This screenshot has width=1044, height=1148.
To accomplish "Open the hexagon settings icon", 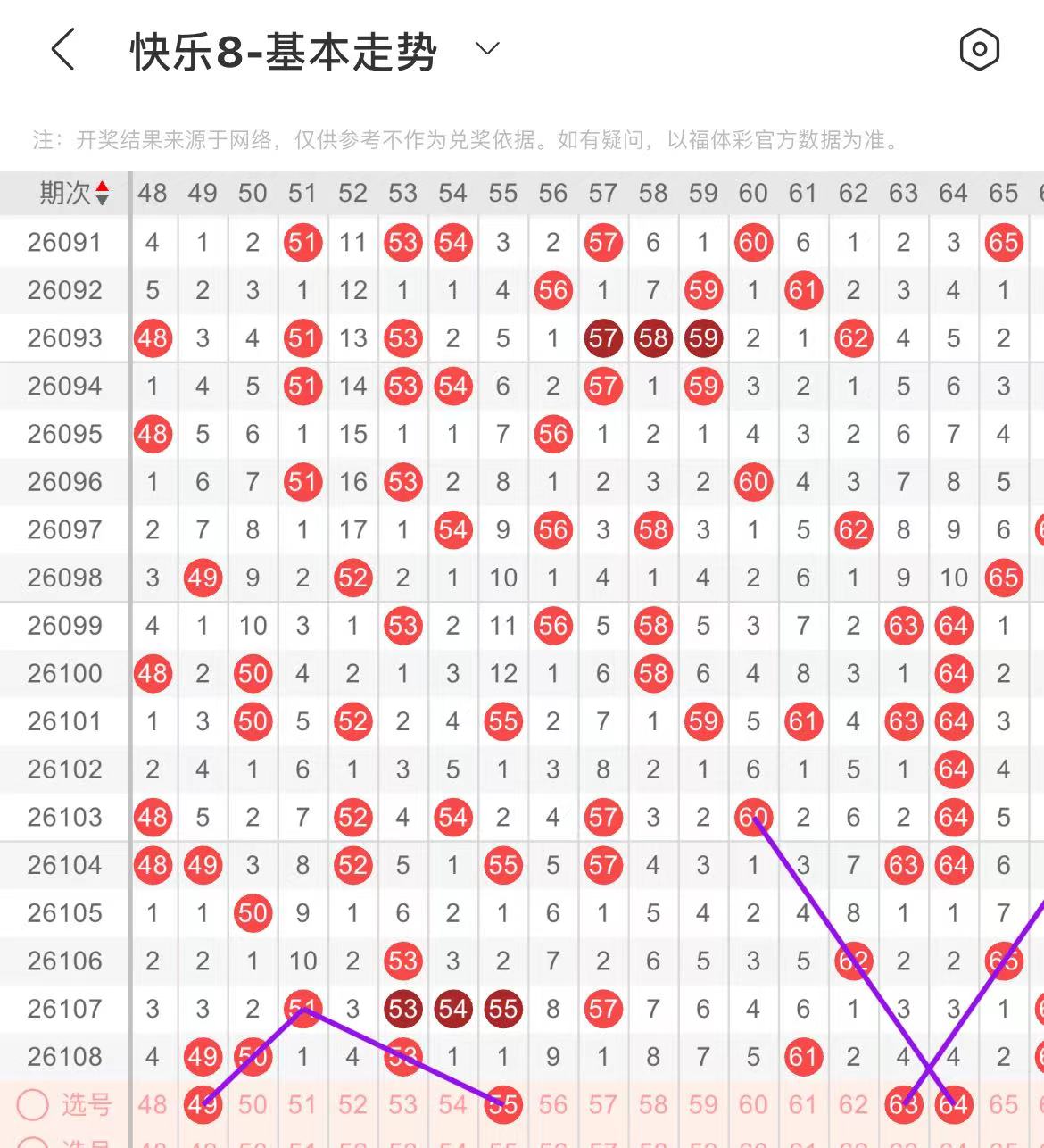I will coord(979,50).
